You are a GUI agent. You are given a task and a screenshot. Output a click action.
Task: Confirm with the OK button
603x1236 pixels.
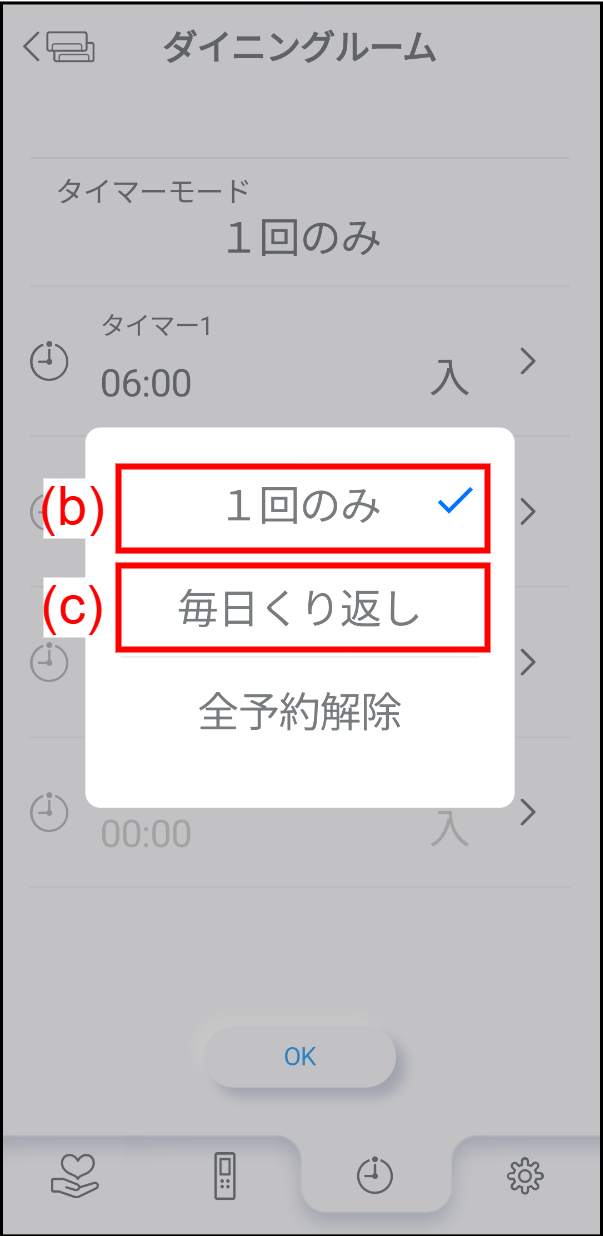300,1057
